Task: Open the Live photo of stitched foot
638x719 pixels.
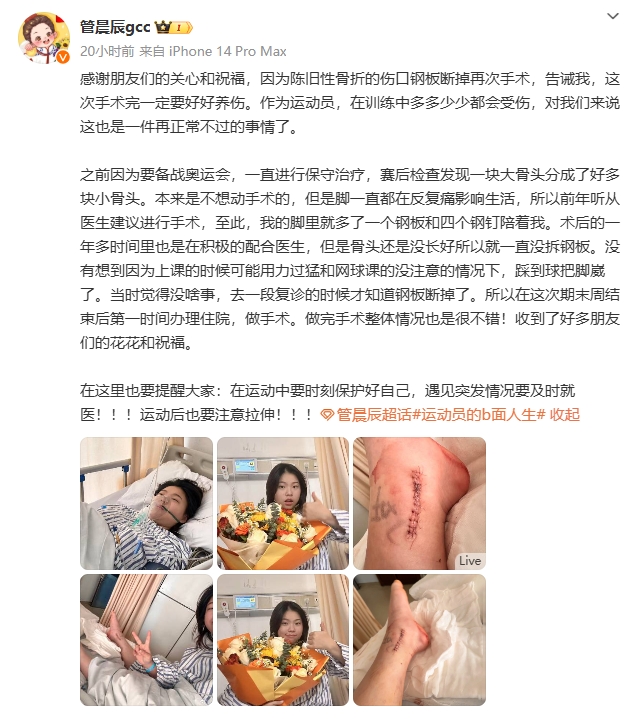Action: (x=419, y=503)
